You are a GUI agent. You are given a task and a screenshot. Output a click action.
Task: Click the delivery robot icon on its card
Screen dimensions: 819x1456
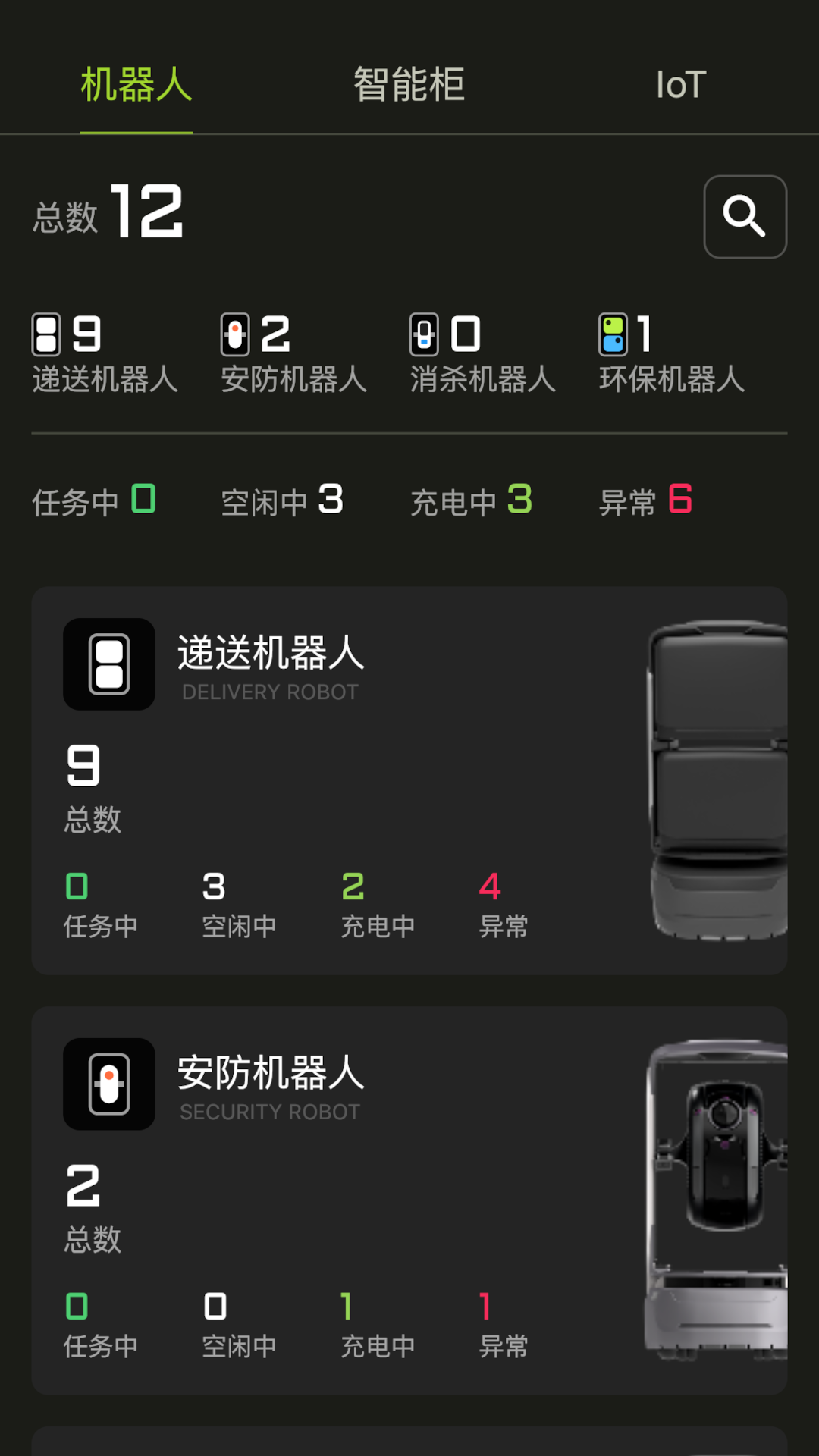109,664
